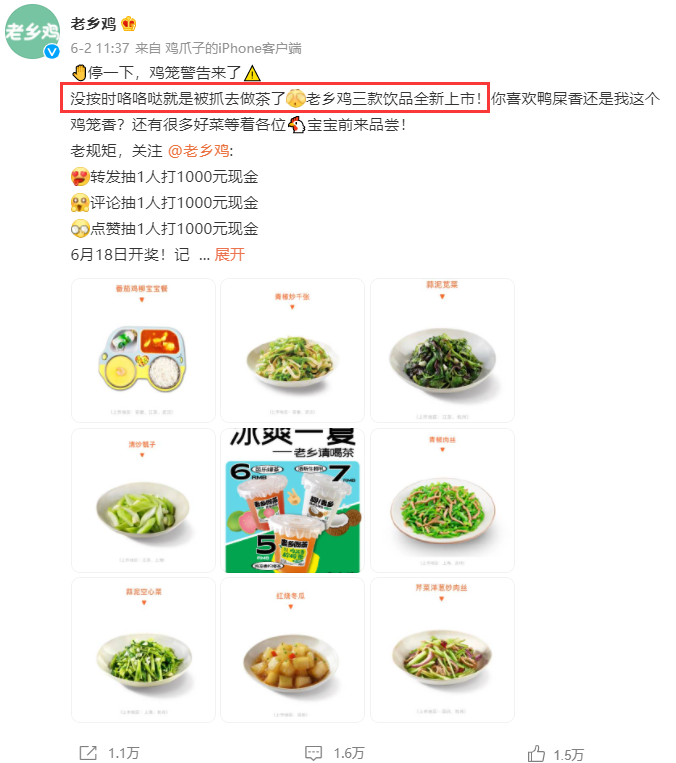Open the 老乡清嘴茶 drinks image
676x763 pixels.
292,500
